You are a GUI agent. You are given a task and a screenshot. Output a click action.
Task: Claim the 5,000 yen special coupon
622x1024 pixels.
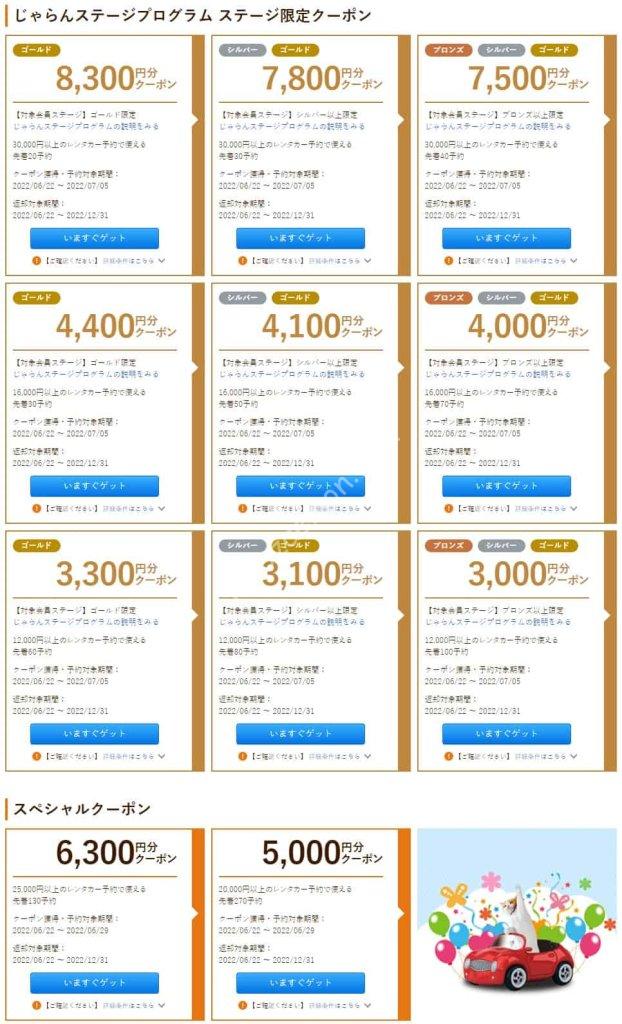[300, 982]
